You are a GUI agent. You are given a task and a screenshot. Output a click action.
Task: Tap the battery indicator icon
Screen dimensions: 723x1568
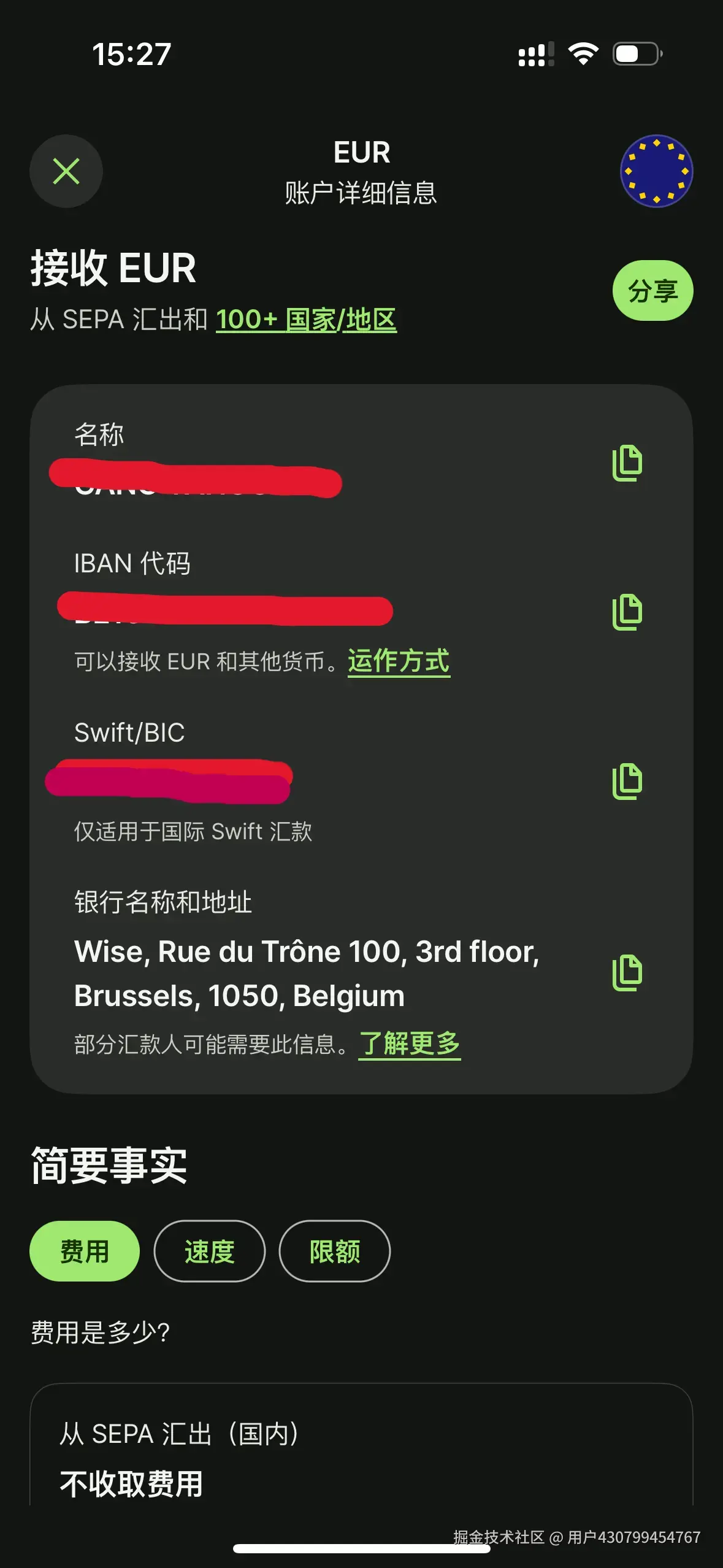635,55
